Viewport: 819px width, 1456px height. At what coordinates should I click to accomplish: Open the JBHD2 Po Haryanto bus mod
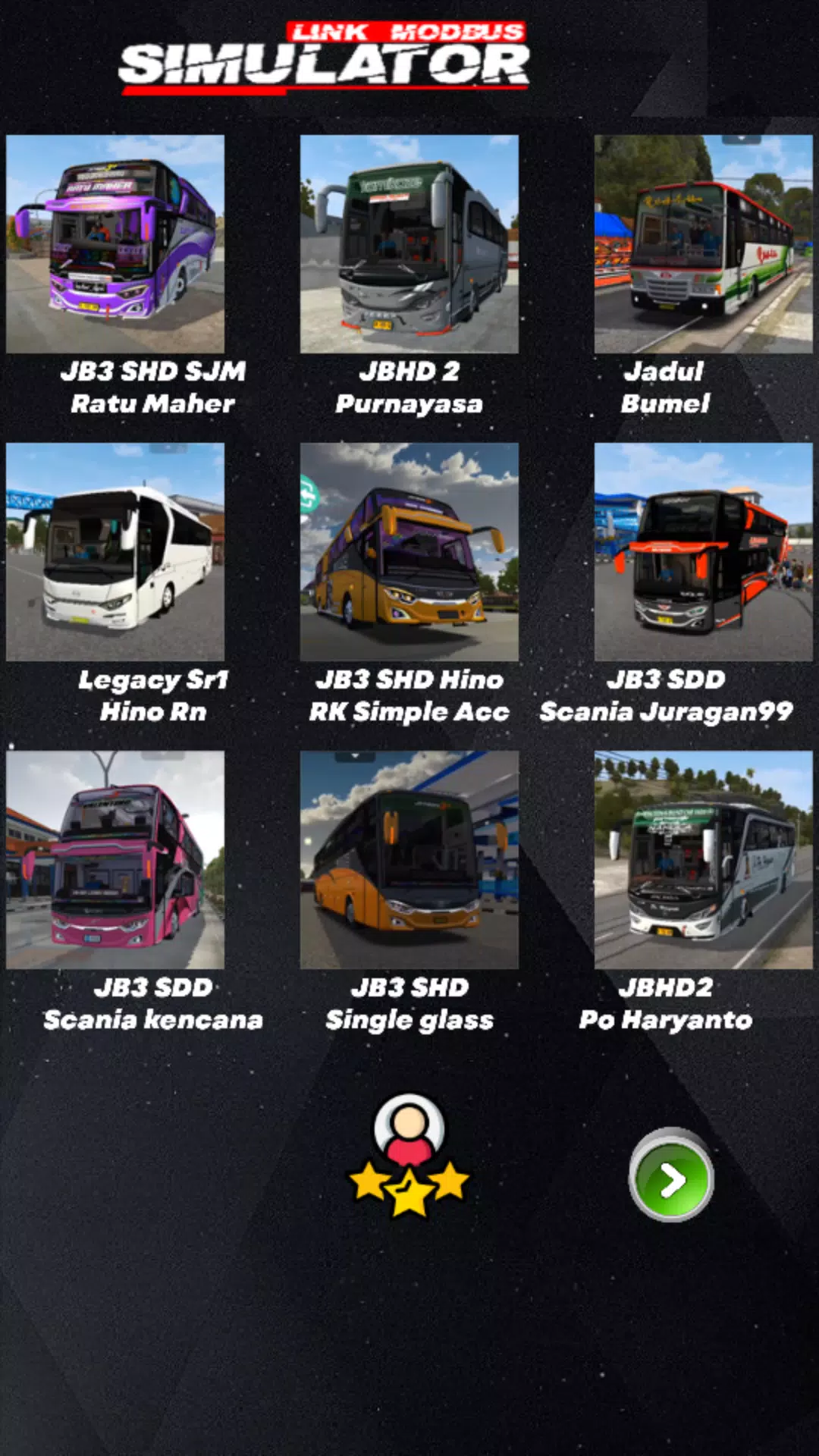click(x=703, y=859)
